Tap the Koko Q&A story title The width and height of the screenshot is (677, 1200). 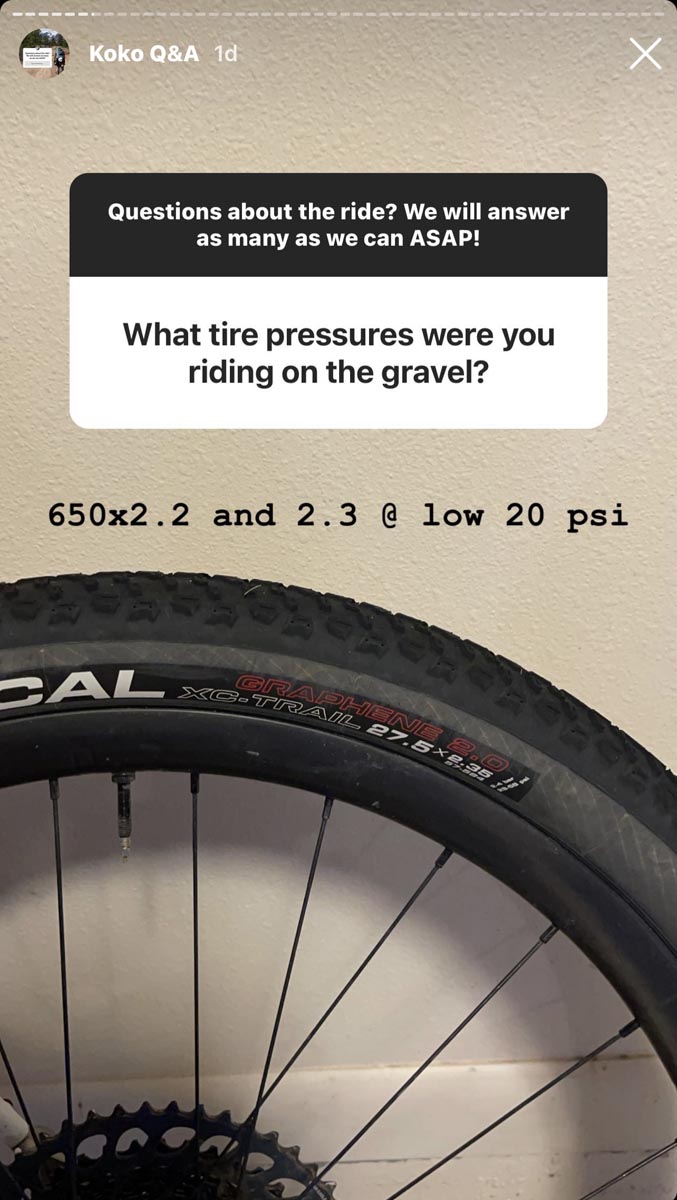coord(144,54)
